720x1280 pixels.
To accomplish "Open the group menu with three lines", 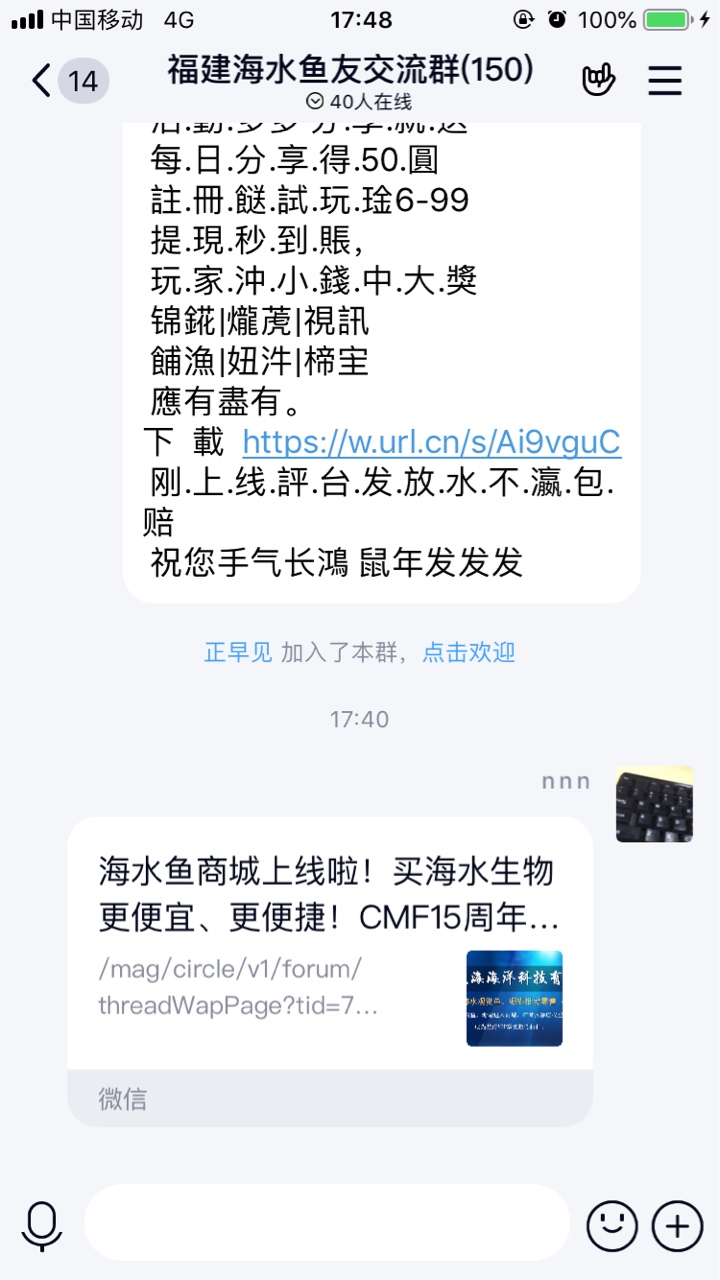I will click(665, 81).
